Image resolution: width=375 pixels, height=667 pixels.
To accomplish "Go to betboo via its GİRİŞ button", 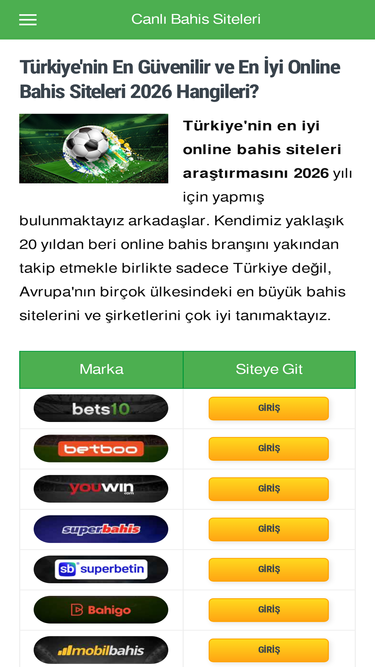I will click(x=269, y=449).
